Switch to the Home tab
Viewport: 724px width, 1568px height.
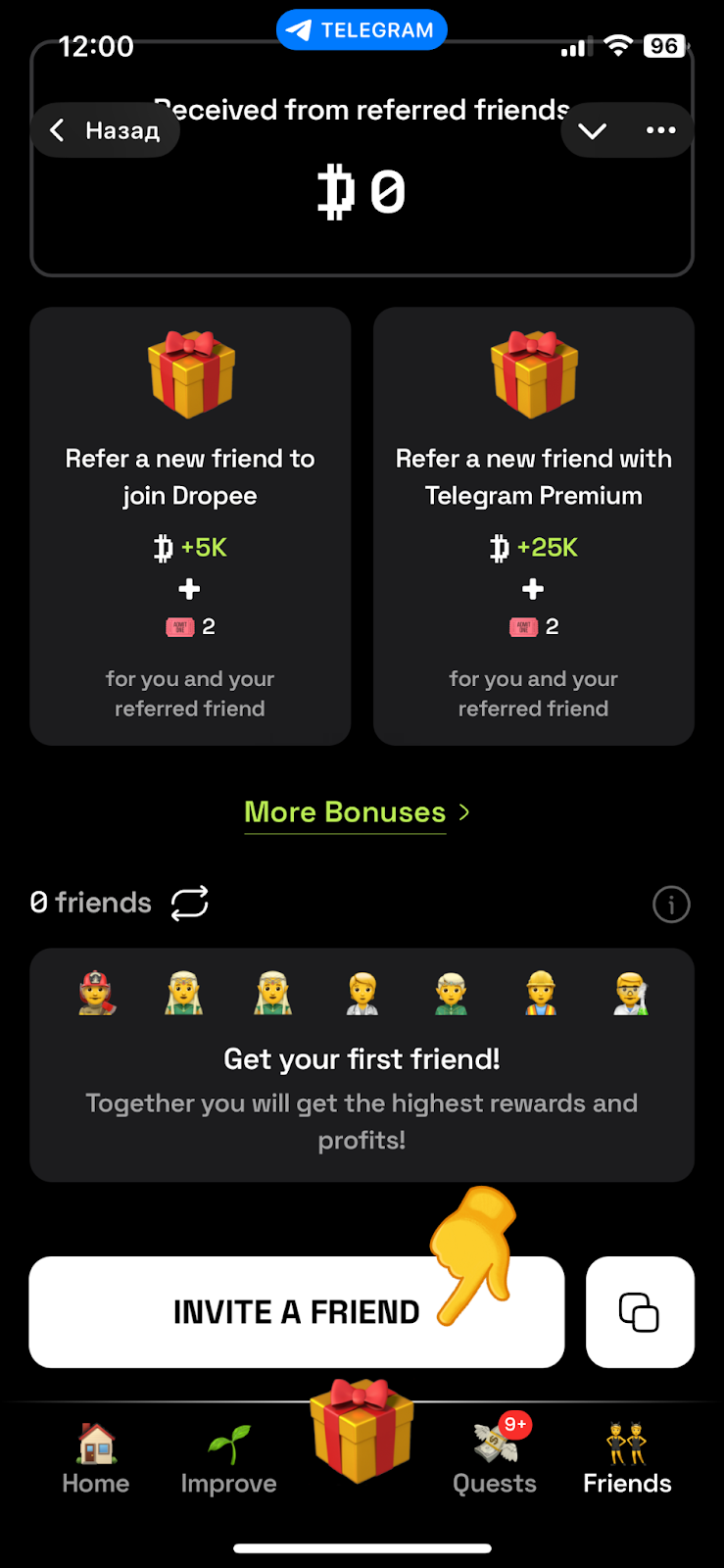point(96,1459)
